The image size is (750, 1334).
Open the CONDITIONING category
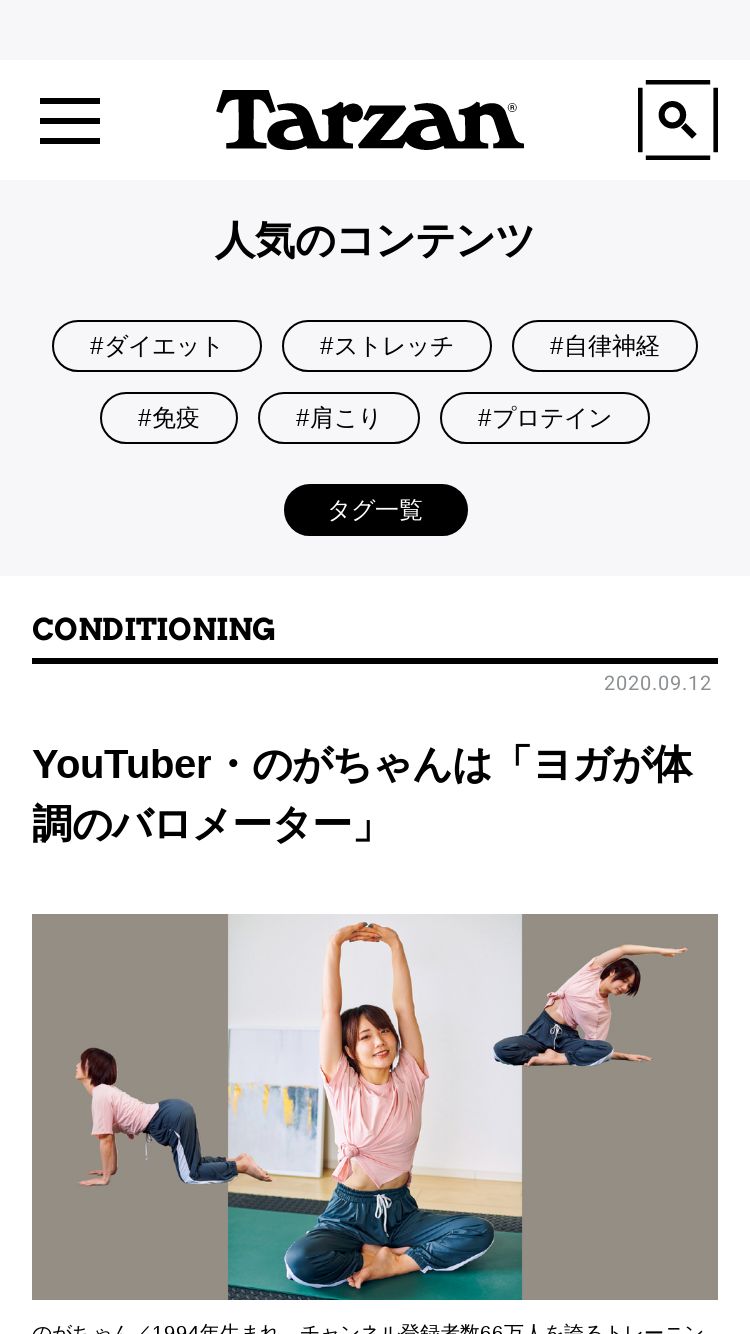154,629
